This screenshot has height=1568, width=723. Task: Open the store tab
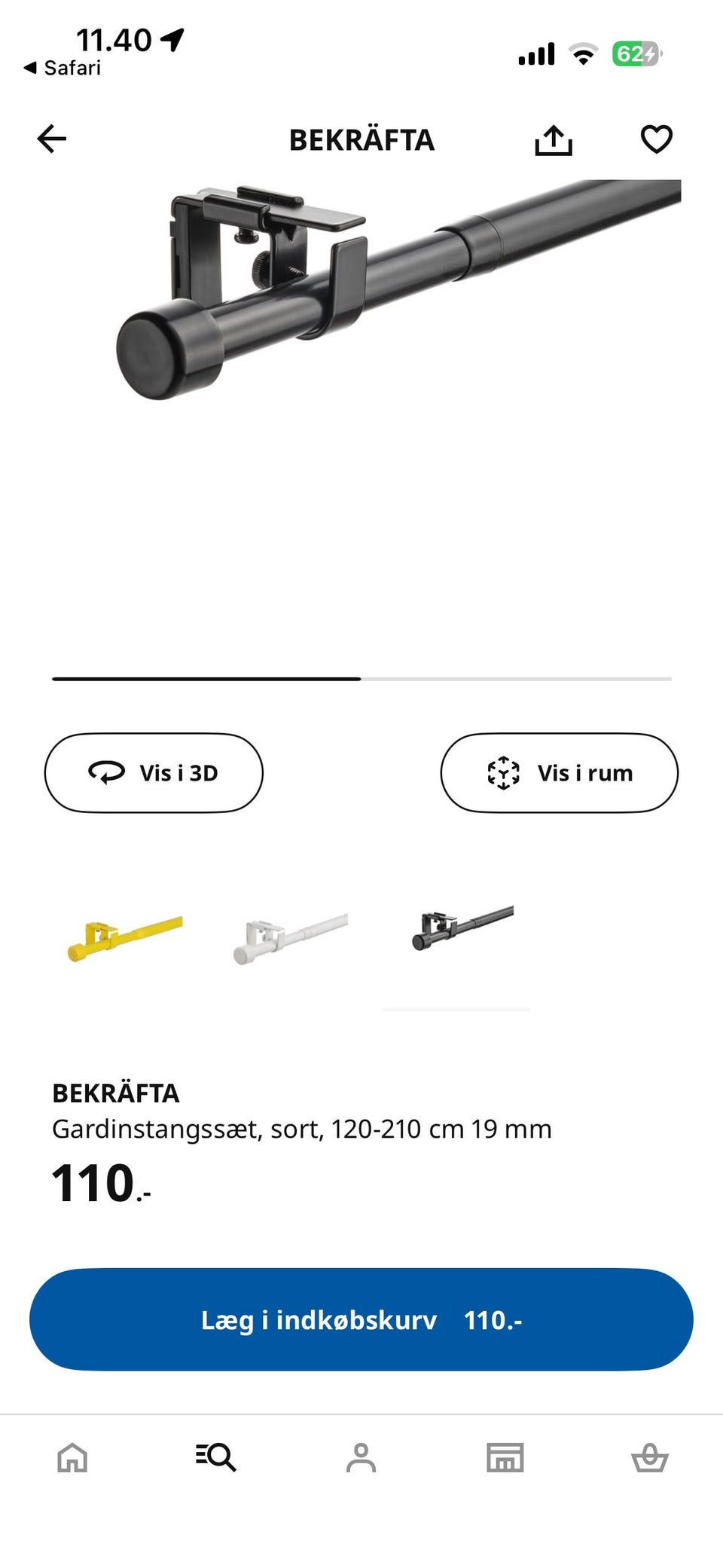pyautogui.click(x=505, y=1457)
